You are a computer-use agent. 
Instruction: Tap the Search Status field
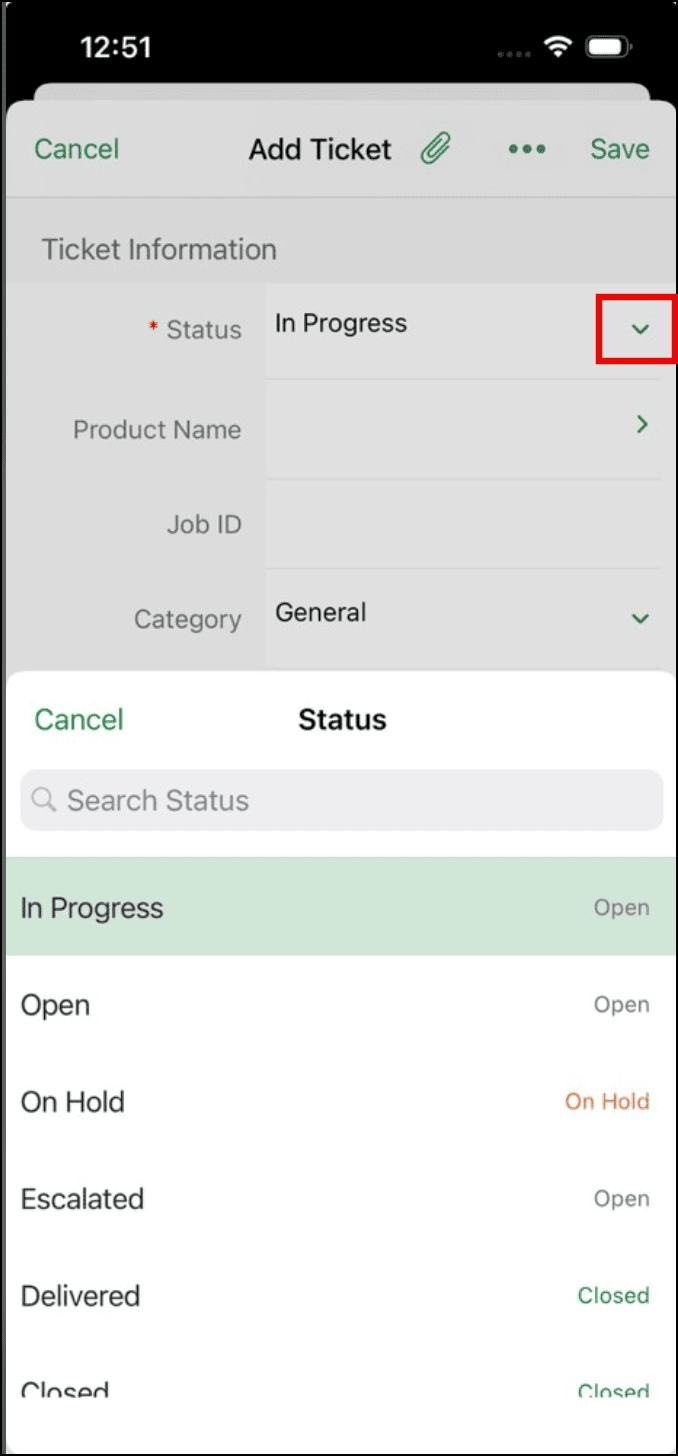(342, 800)
